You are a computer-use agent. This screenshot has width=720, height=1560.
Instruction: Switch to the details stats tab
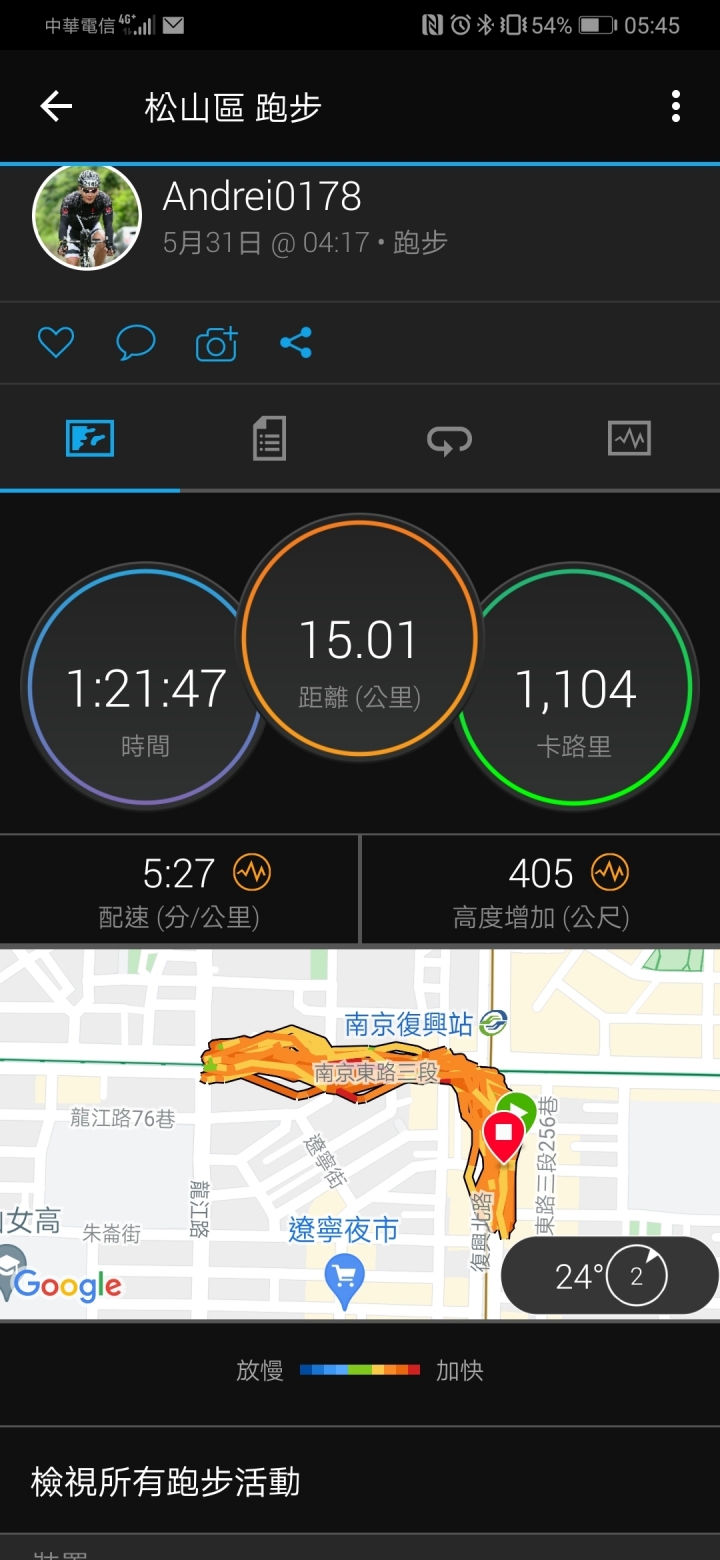(269, 439)
